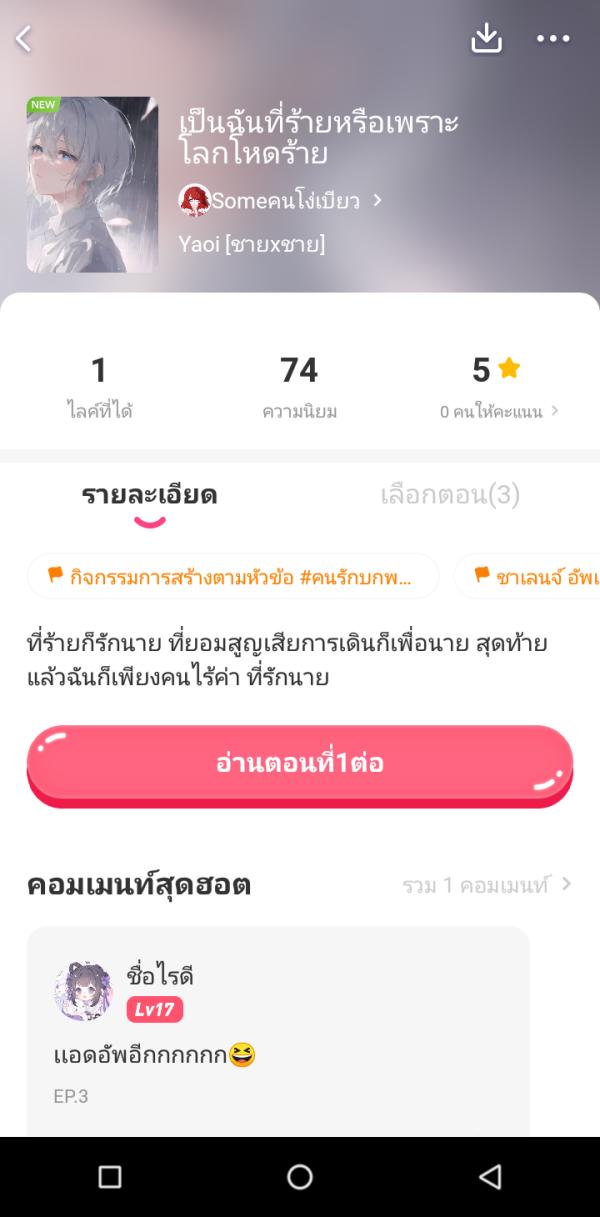
Task: Go to the system home screen
Action: (x=300, y=1177)
